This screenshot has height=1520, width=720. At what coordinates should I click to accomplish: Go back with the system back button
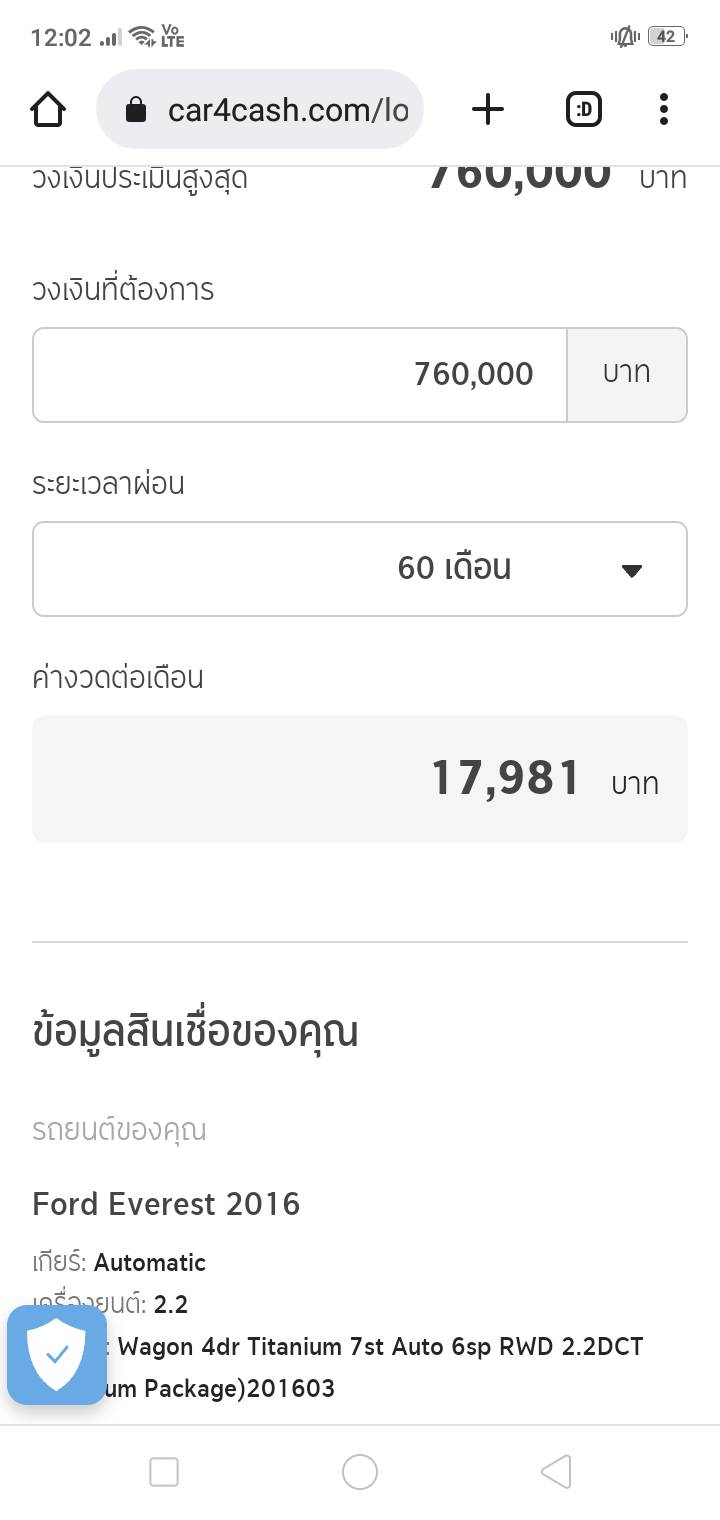point(555,1472)
